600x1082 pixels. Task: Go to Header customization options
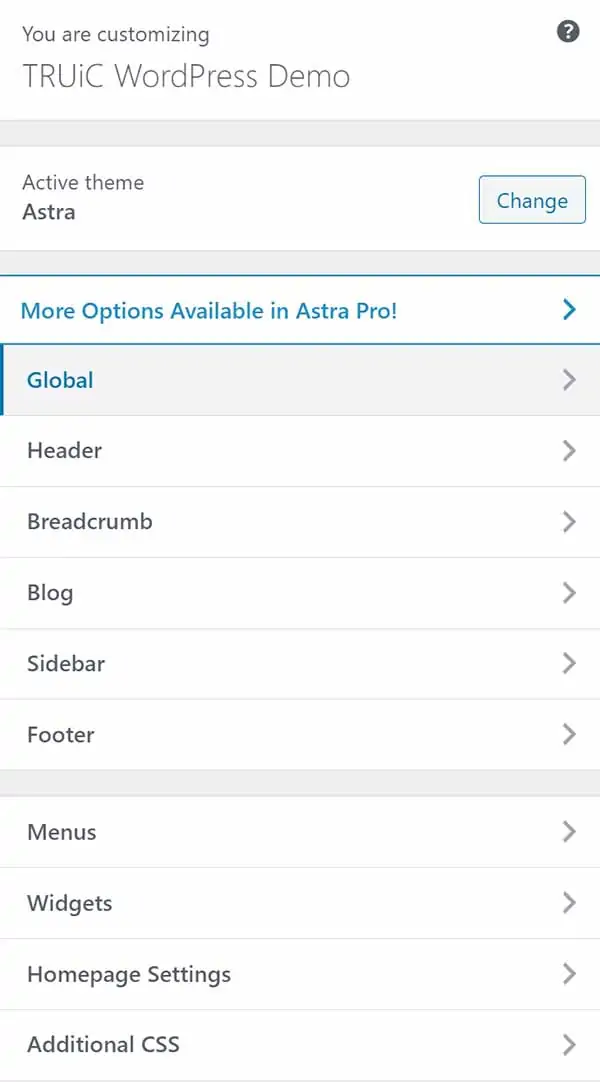click(x=300, y=451)
